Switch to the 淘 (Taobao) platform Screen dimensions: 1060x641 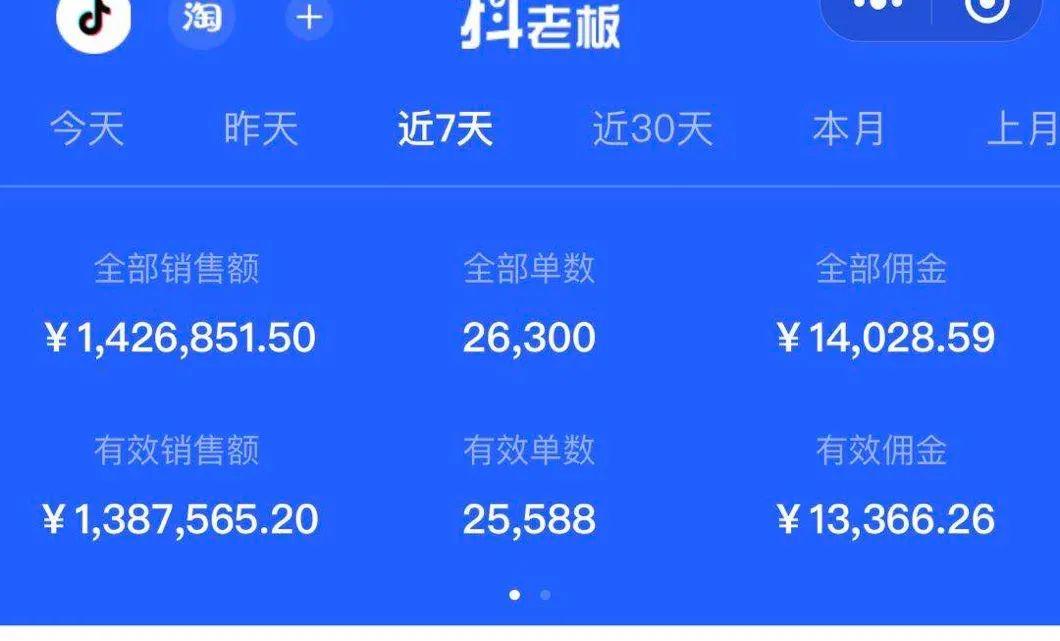(x=201, y=17)
